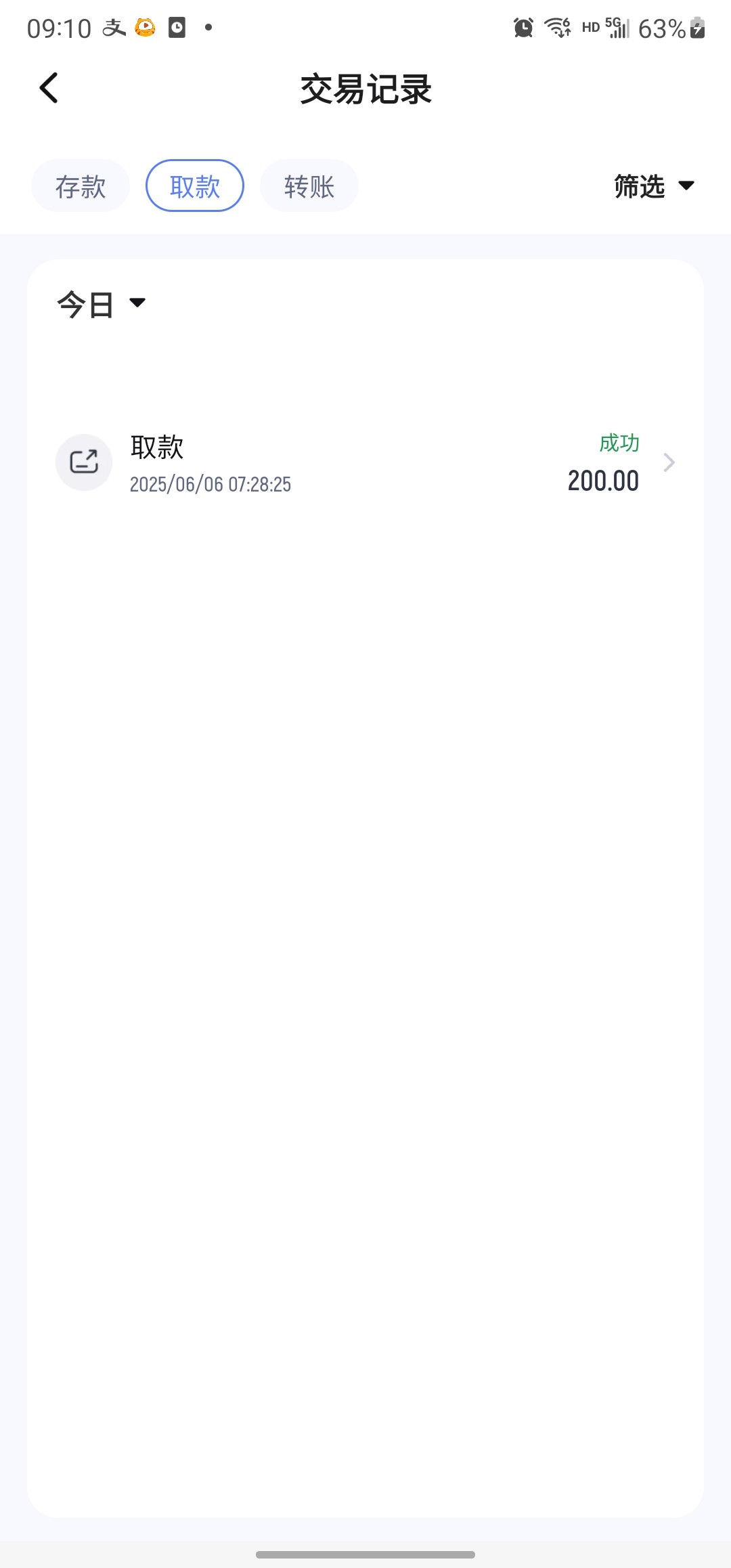
Task: Expand the 今日 date dropdown
Action: 102,304
